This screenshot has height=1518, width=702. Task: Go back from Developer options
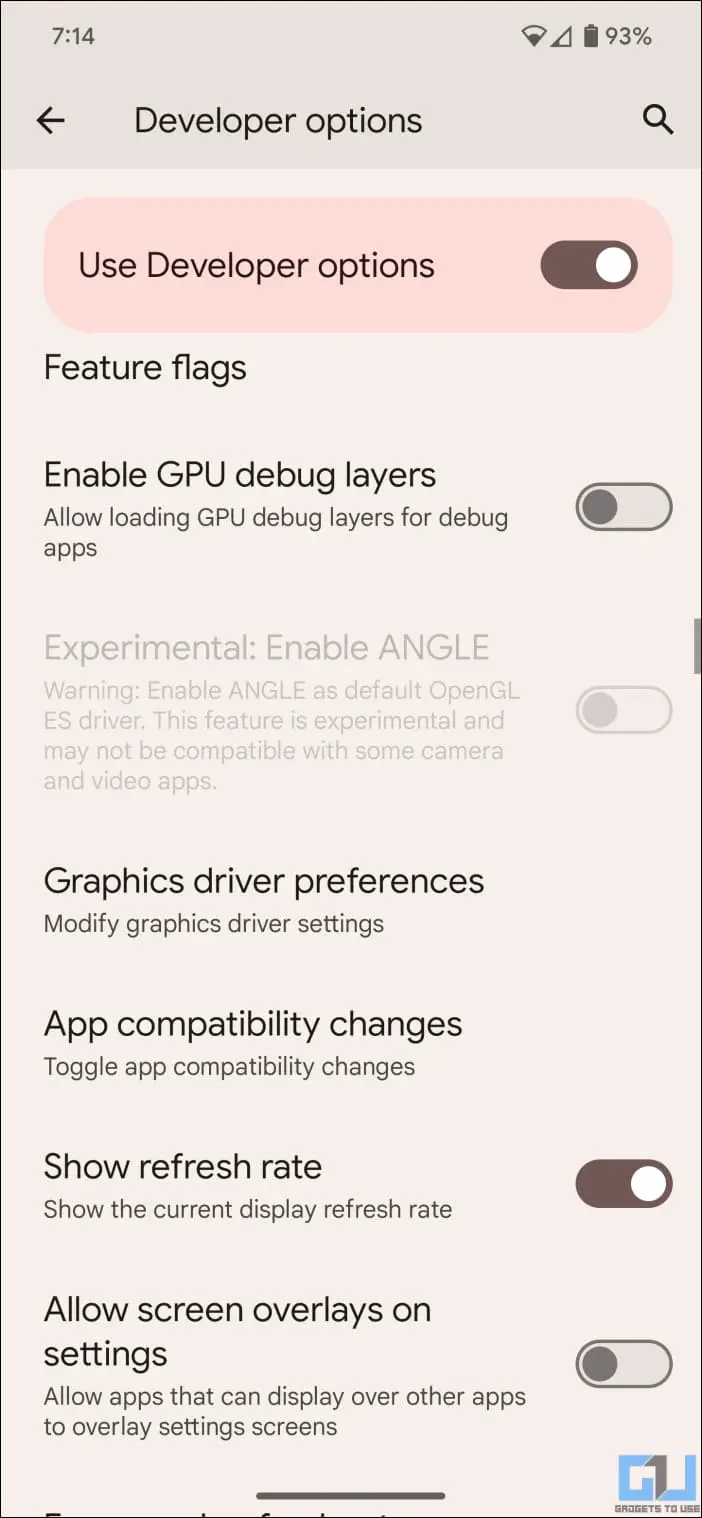(x=50, y=121)
